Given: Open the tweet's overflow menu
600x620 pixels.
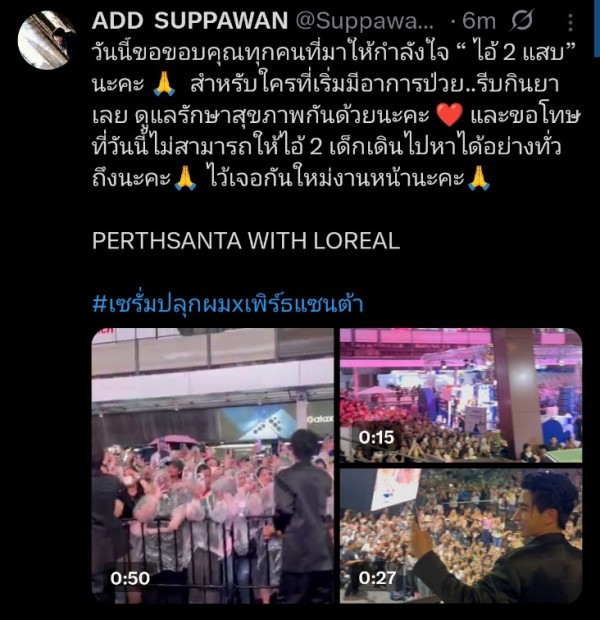Looking at the screenshot, I should [x=571, y=22].
